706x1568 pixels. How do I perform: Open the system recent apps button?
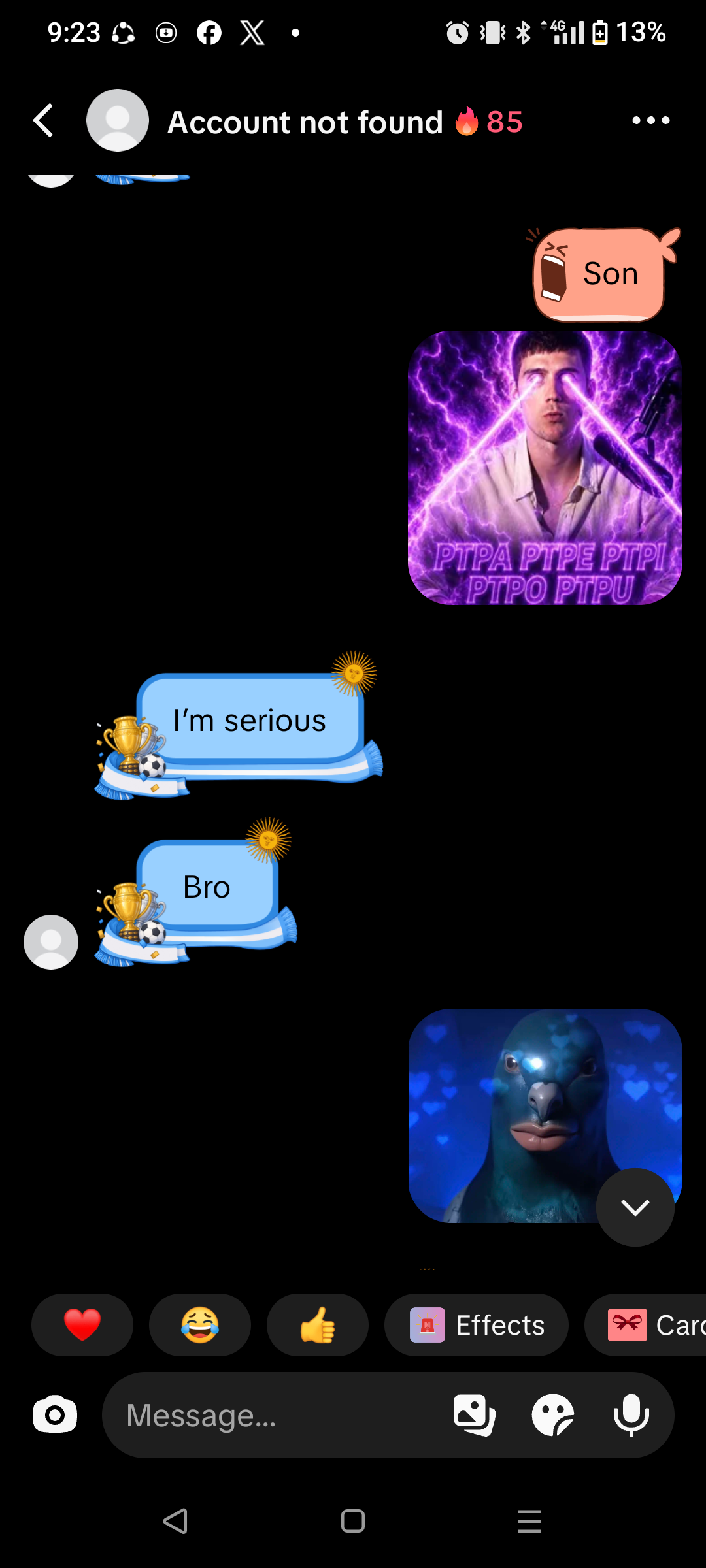tap(529, 1521)
